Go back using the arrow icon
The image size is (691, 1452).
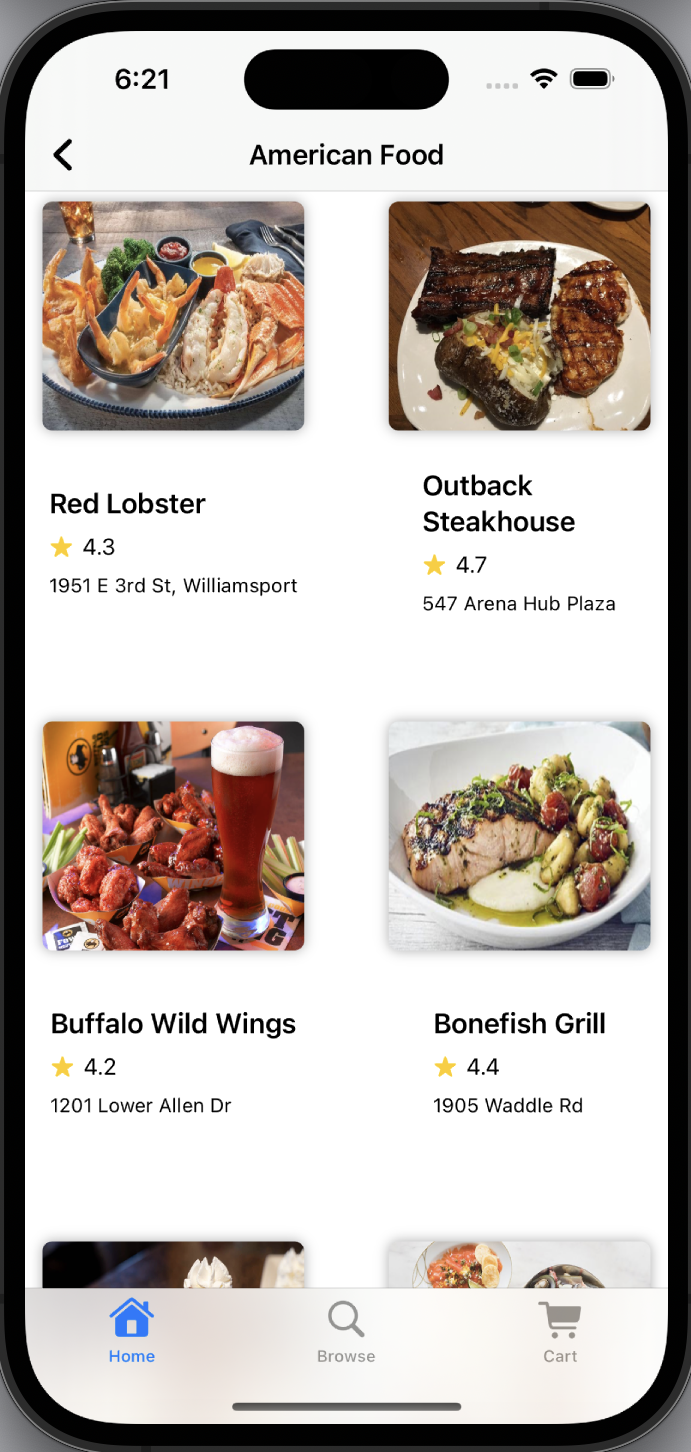pyautogui.click(x=63, y=155)
